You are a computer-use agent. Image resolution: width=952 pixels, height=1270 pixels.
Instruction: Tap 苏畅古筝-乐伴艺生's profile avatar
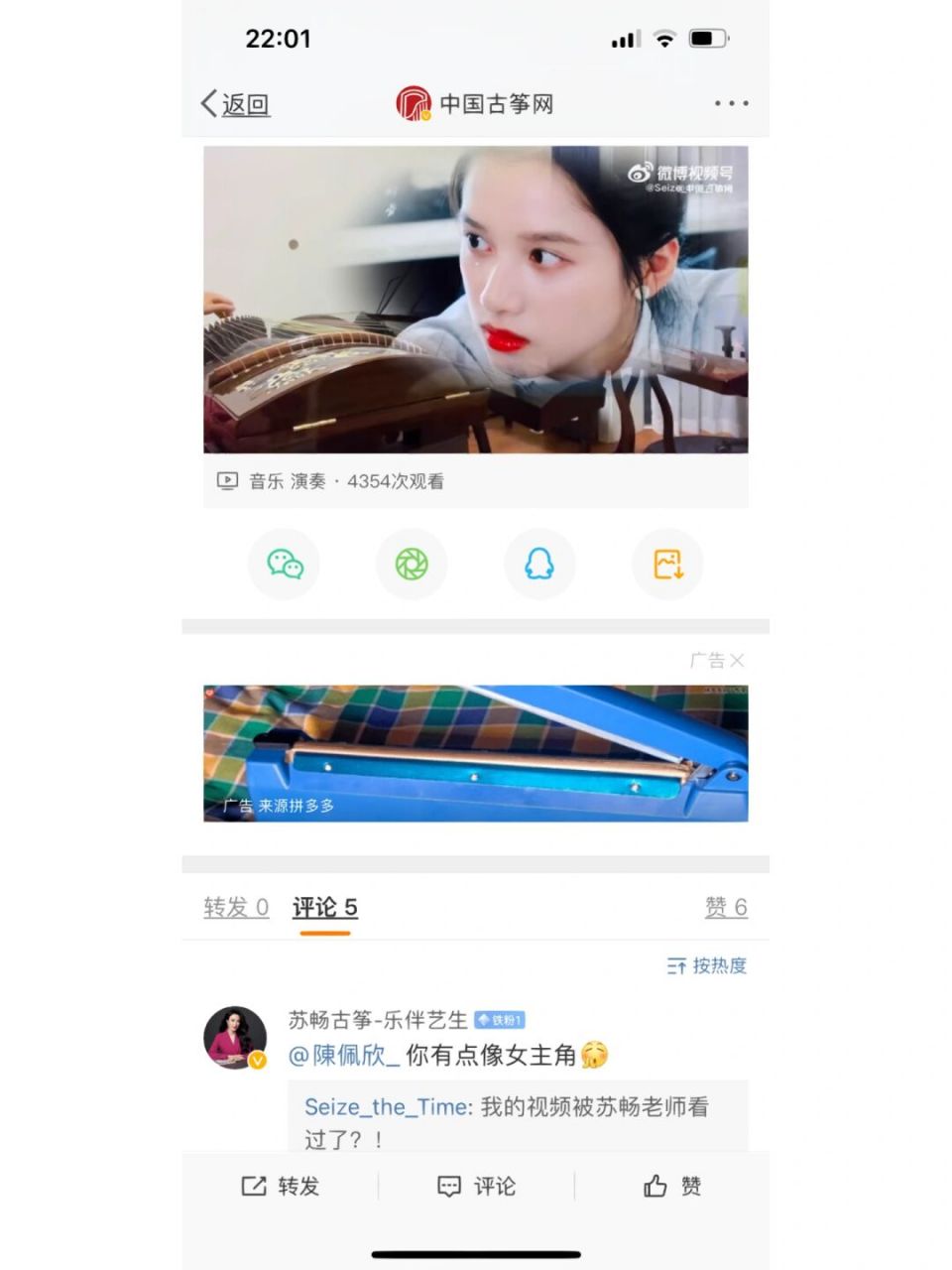point(235,1036)
